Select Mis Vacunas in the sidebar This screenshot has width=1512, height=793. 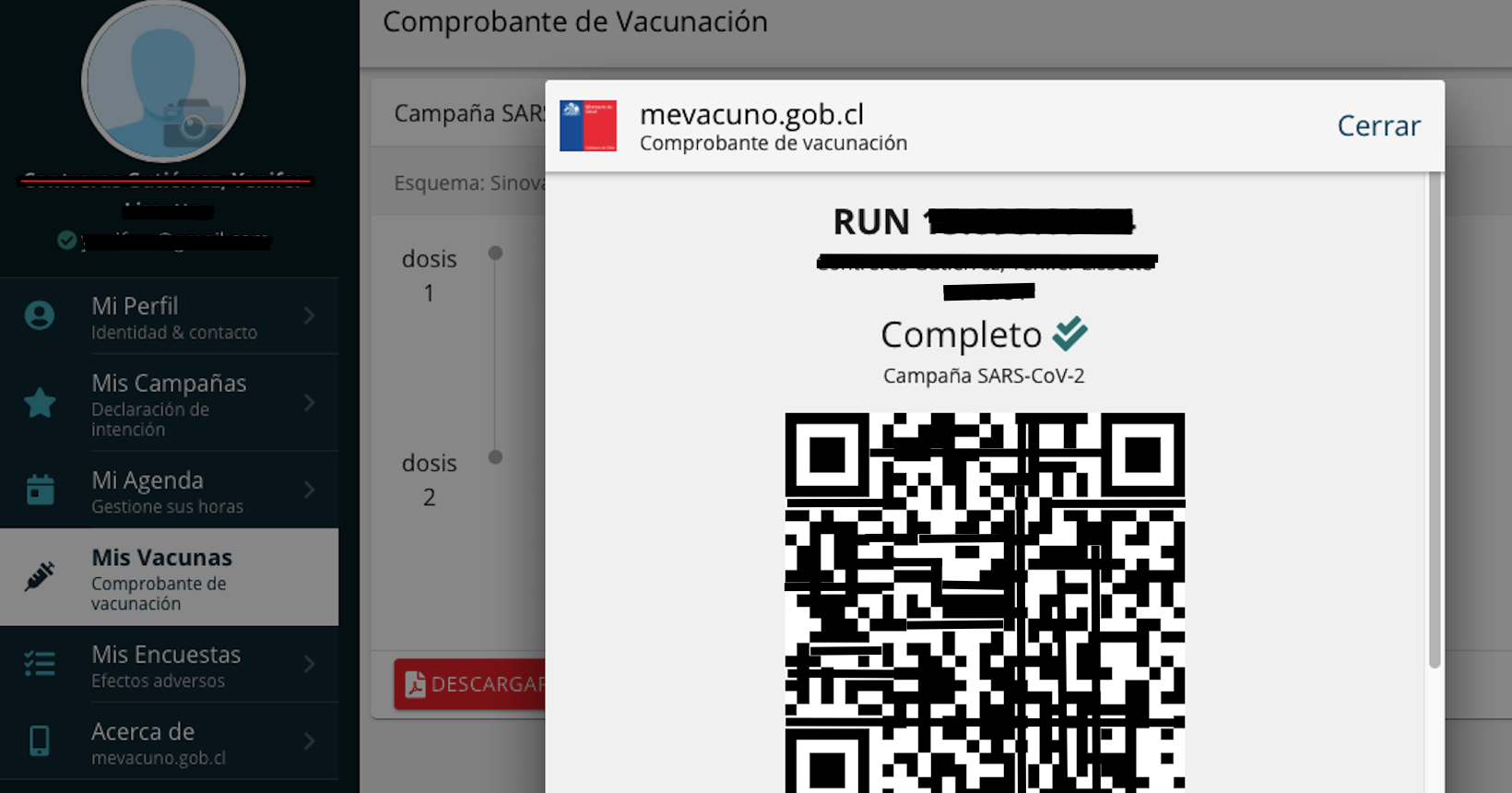(170, 577)
